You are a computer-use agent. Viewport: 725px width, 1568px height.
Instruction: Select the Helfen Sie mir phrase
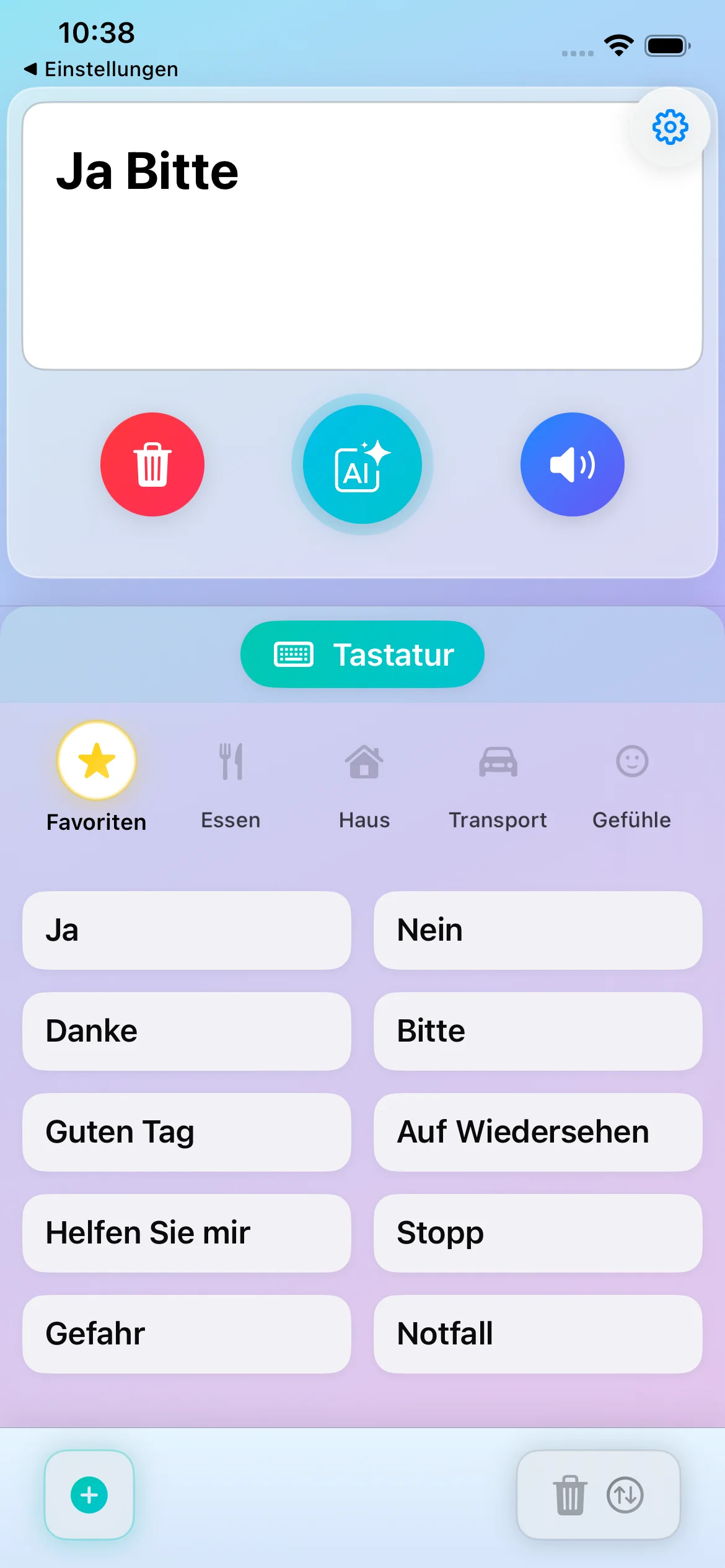tap(187, 1233)
